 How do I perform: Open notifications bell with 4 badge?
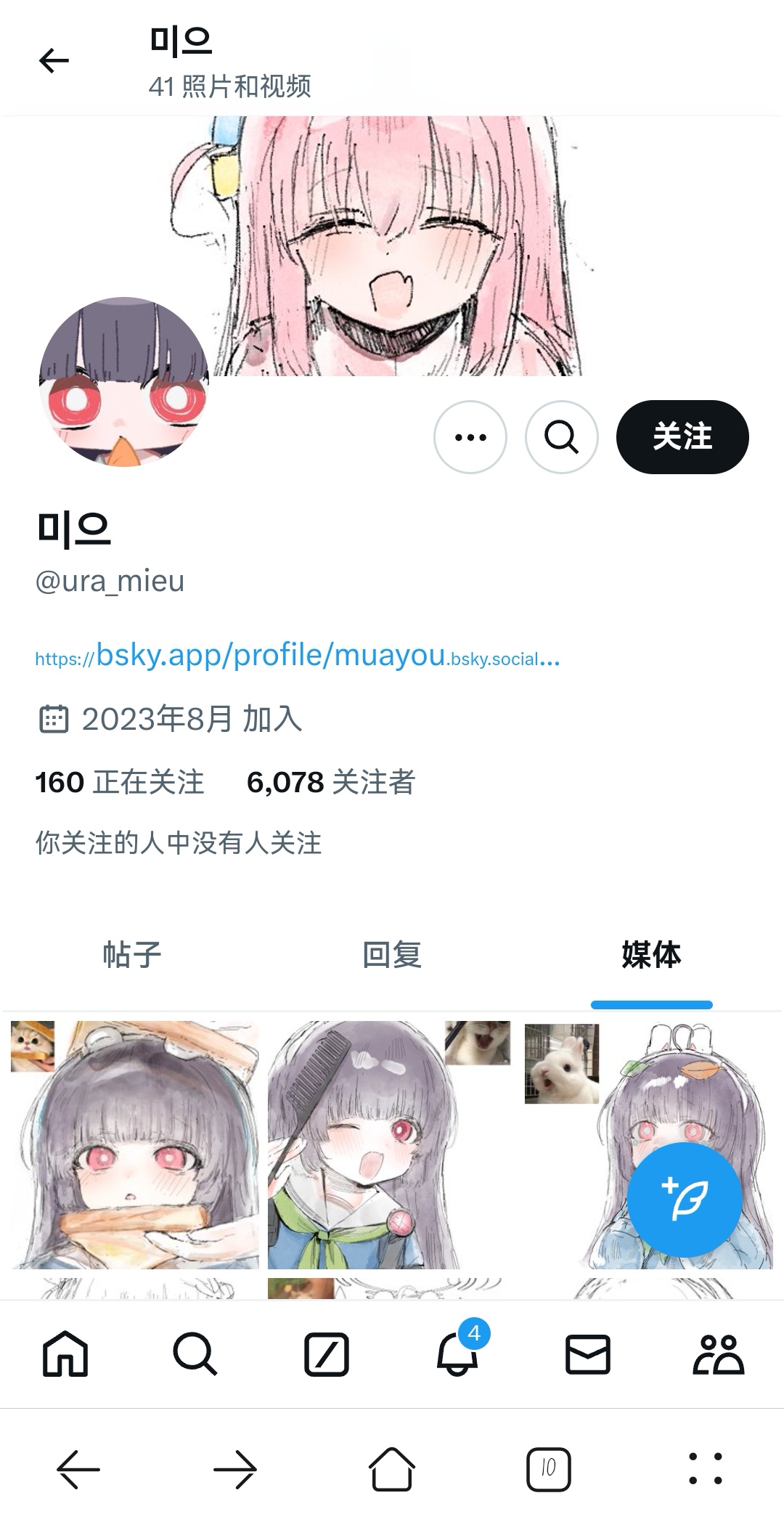pyautogui.click(x=457, y=1354)
